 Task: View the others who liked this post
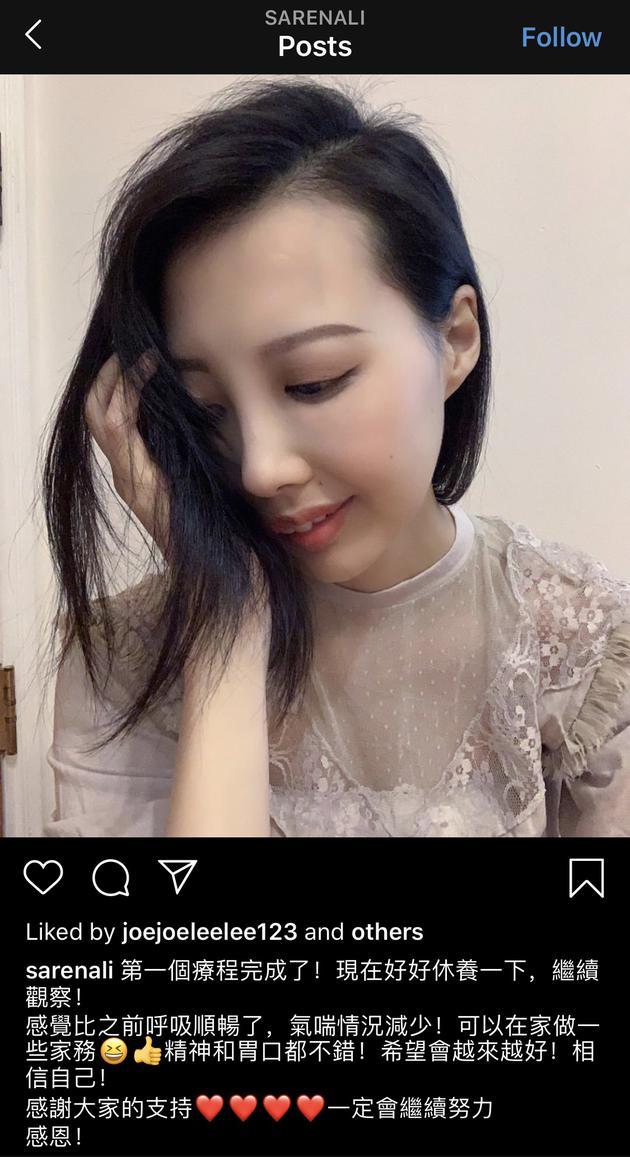[386, 932]
